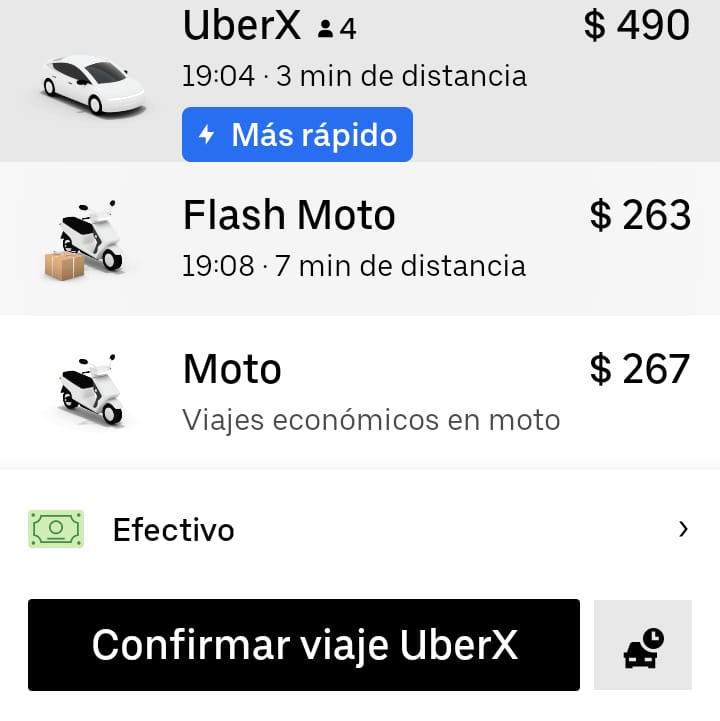Viewport: 720px width, 721px height.
Task: Schedule the ride for later
Action: 643,645
